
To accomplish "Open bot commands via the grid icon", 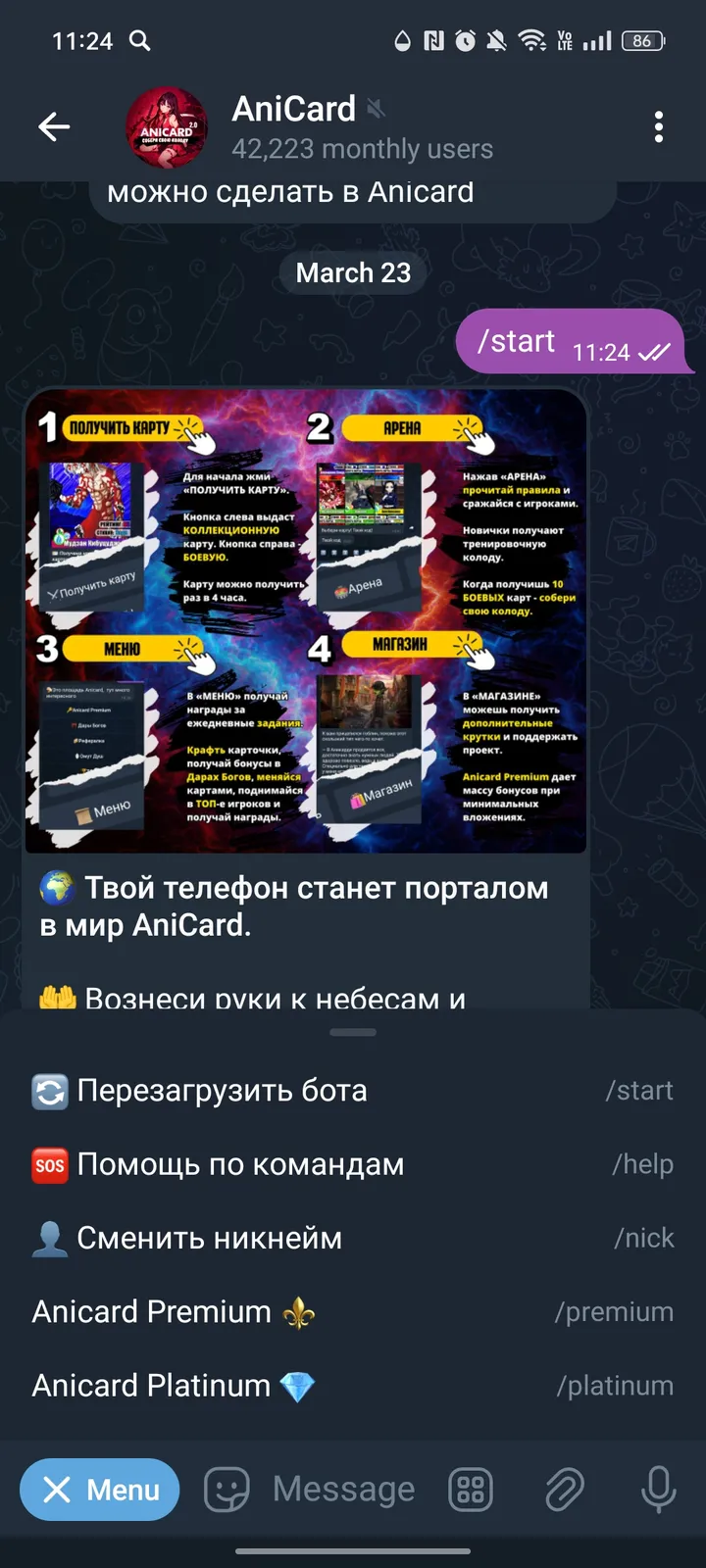I will tap(471, 1489).
